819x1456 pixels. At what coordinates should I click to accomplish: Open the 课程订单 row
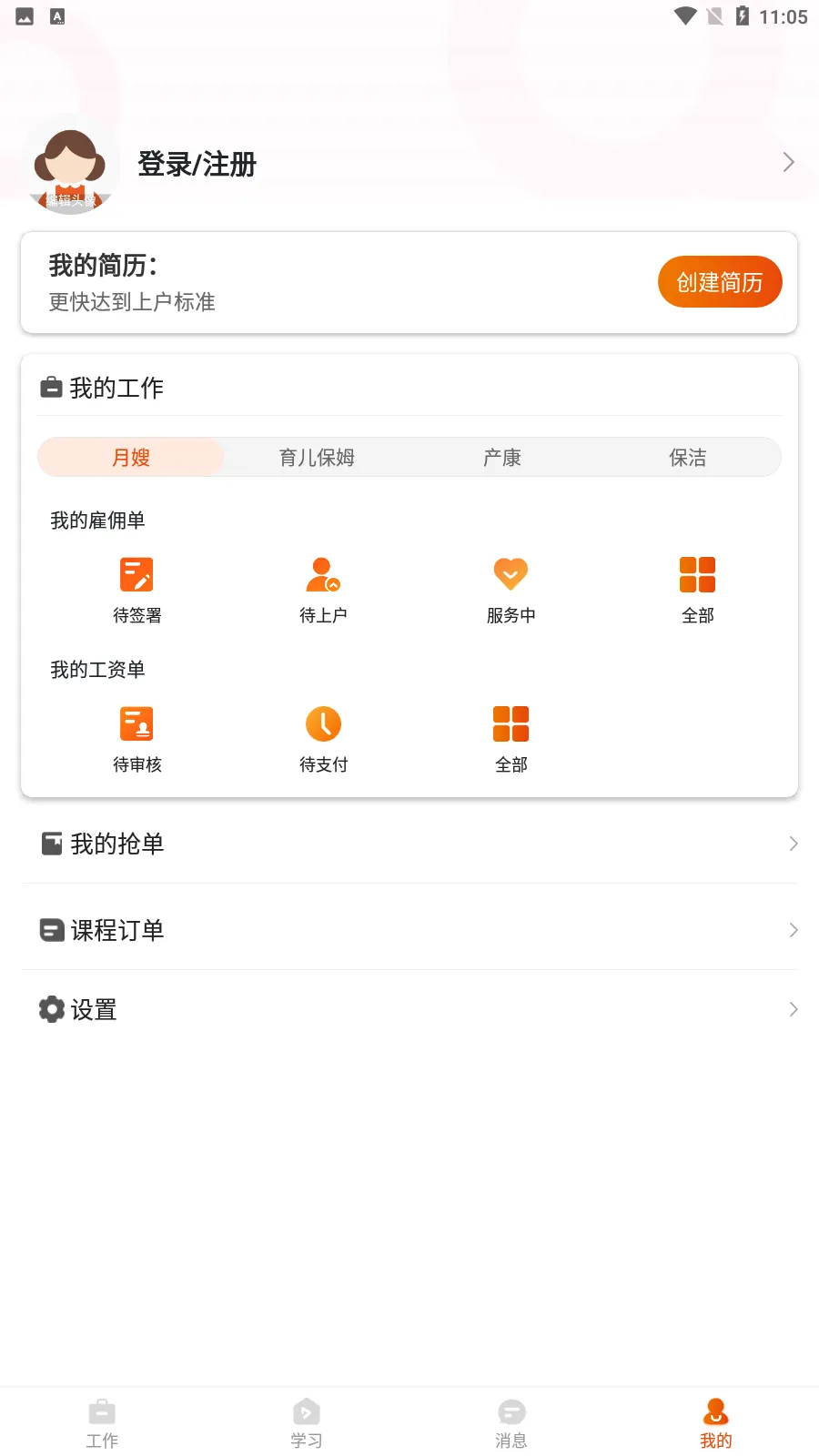(409, 930)
